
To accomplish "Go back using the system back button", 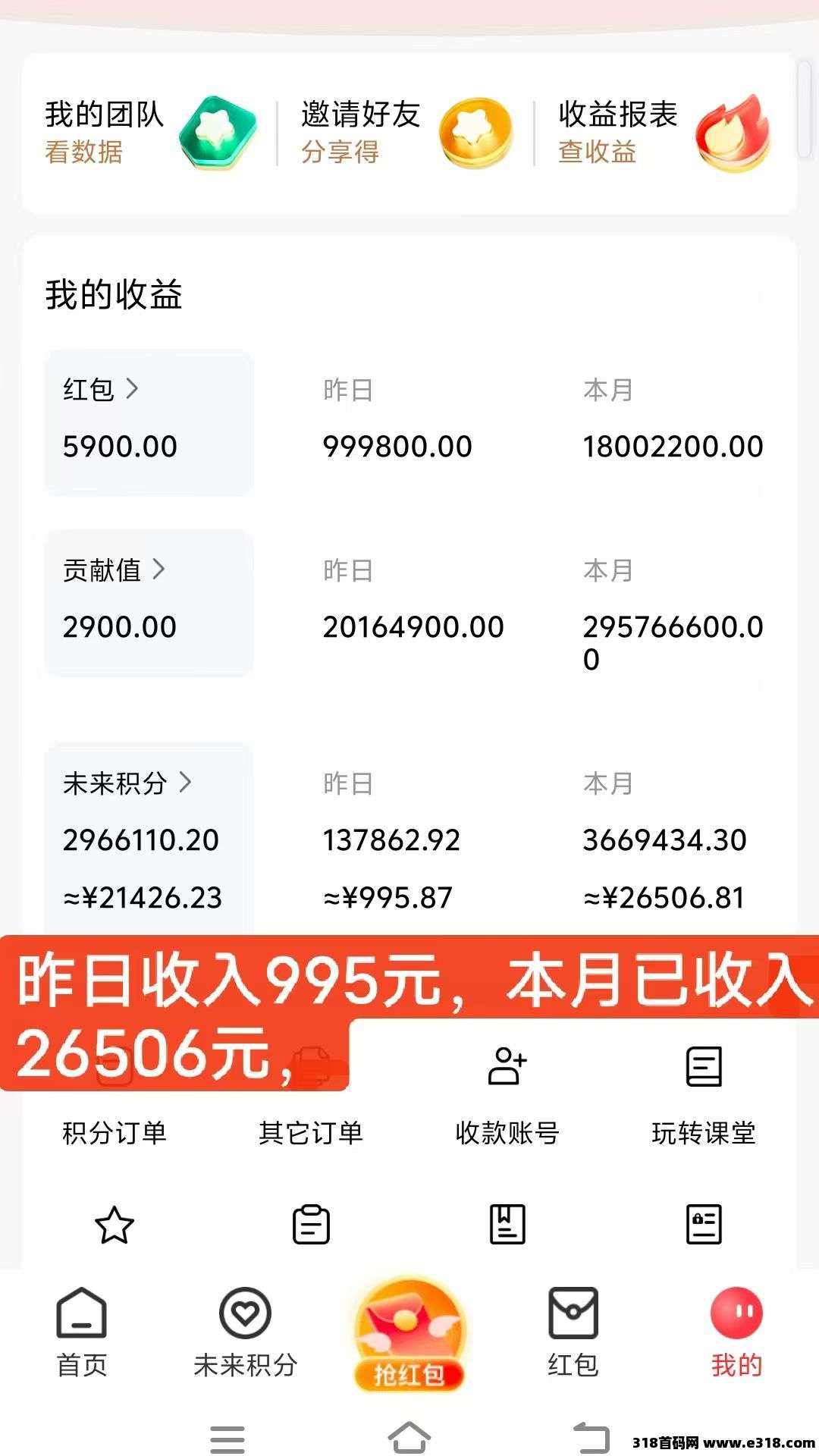I will click(591, 1437).
